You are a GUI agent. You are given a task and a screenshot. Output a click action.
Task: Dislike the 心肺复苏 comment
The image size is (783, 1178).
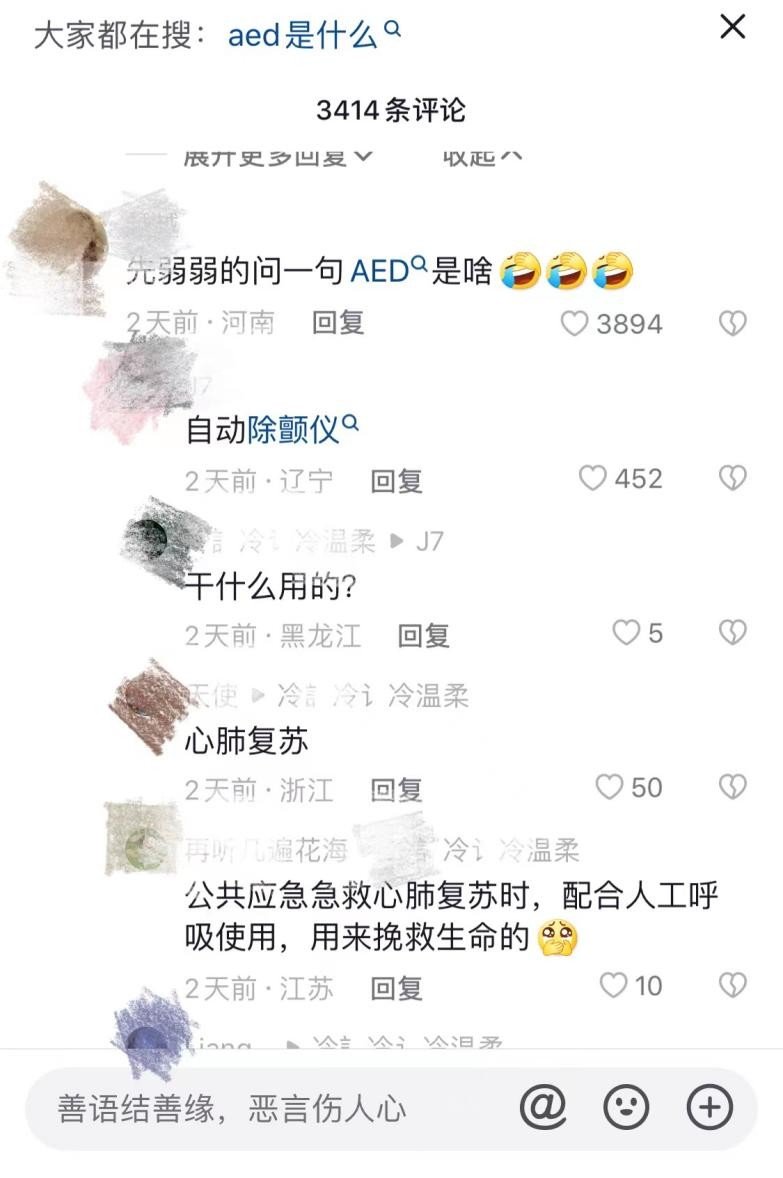733,787
